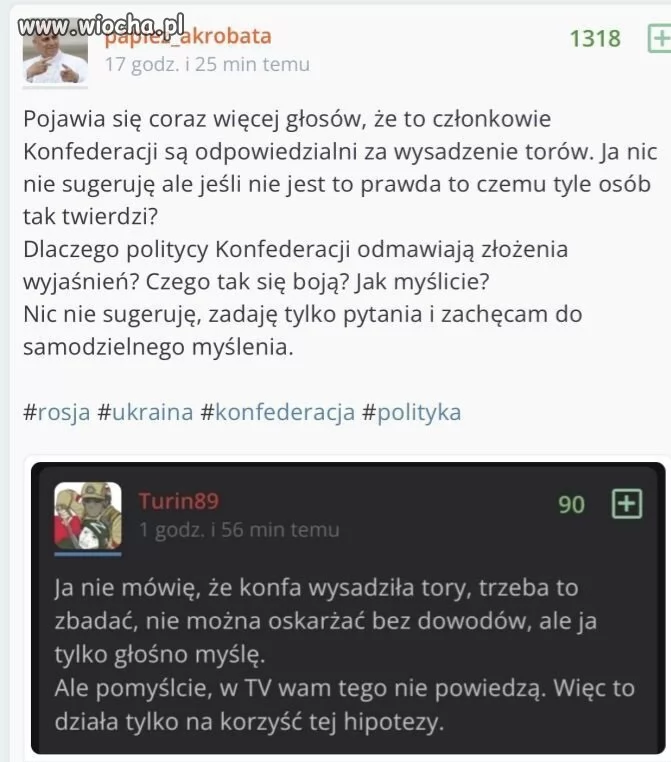This screenshot has height=762, width=671.
Task: Open the papież_akrobata username link
Action: click(x=188, y=38)
